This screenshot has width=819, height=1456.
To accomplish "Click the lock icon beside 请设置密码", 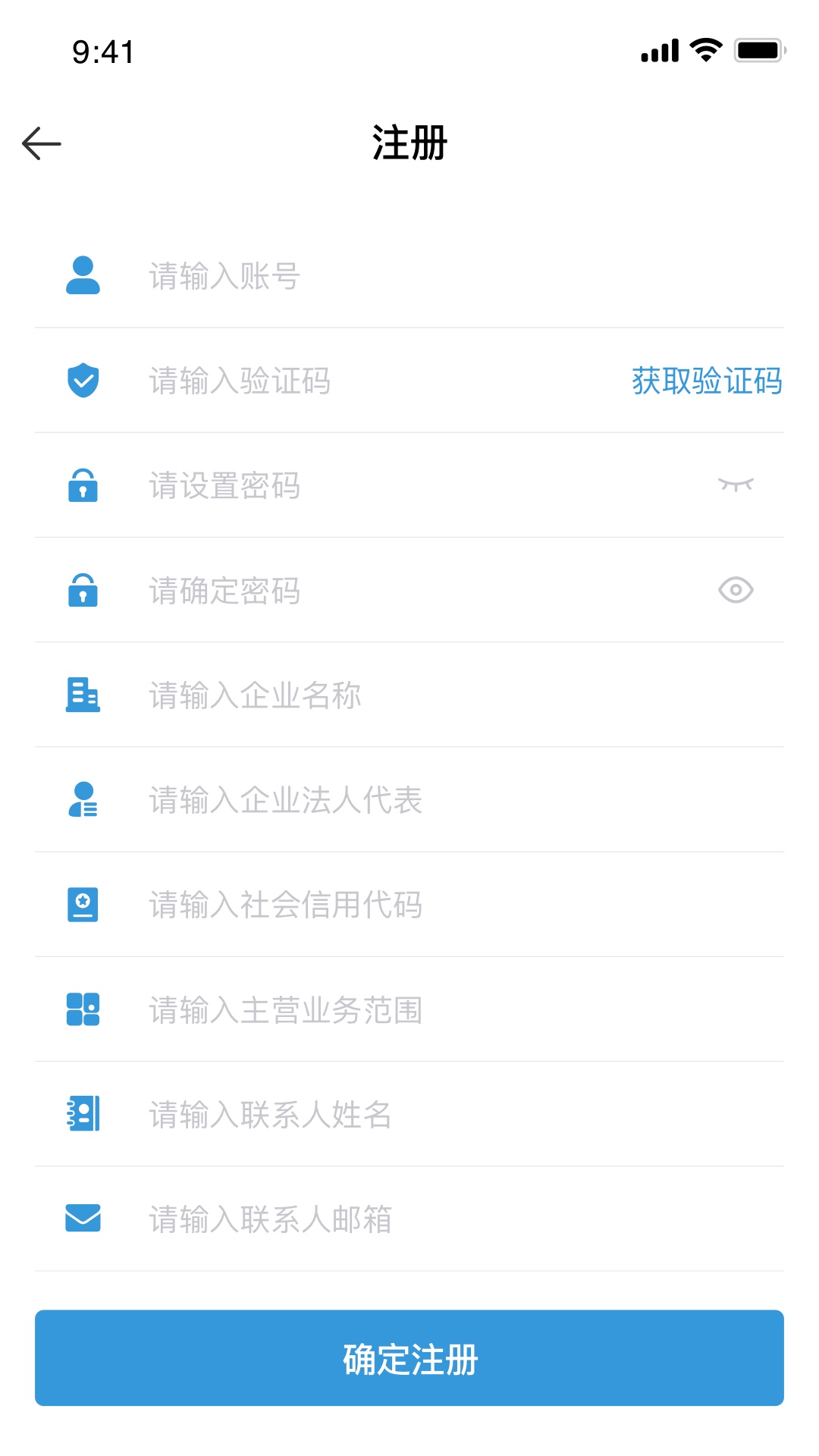I will (83, 486).
